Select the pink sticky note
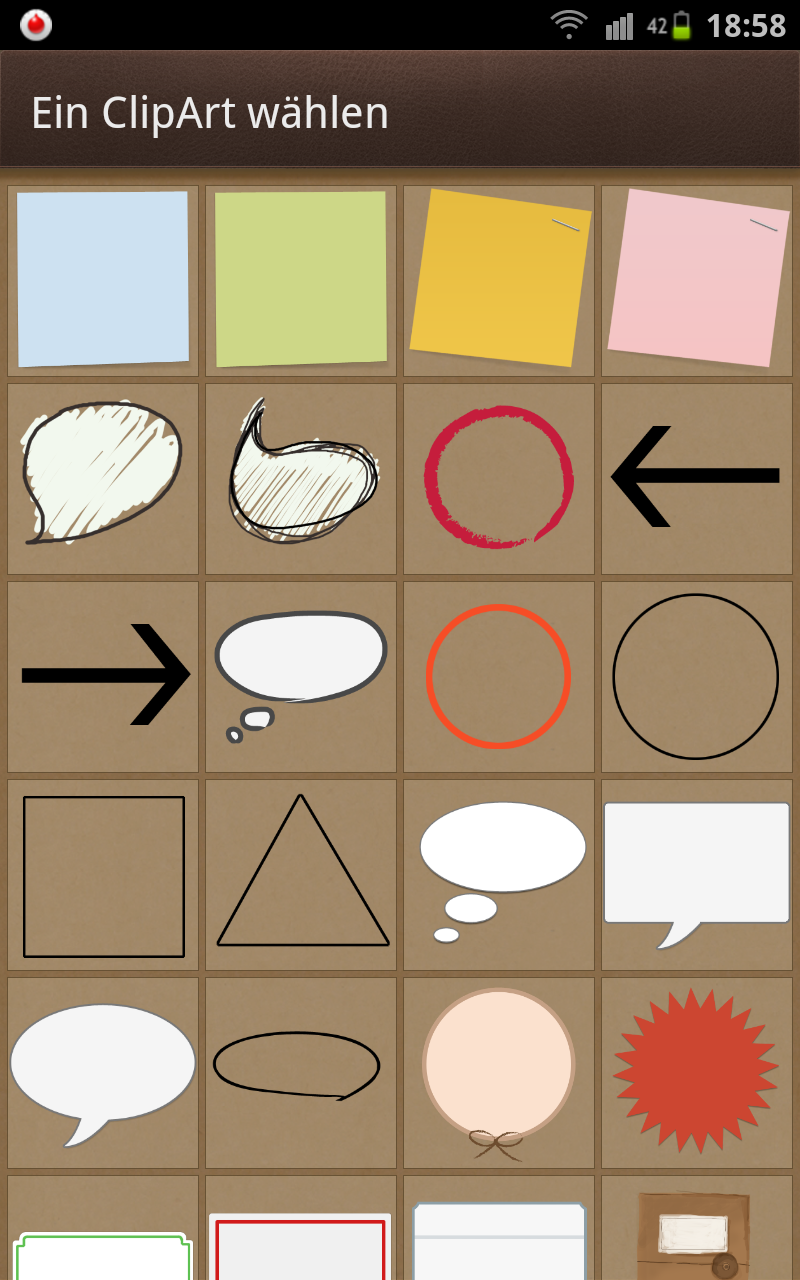This screenshot has width=800, height=1280. point(697,280)
